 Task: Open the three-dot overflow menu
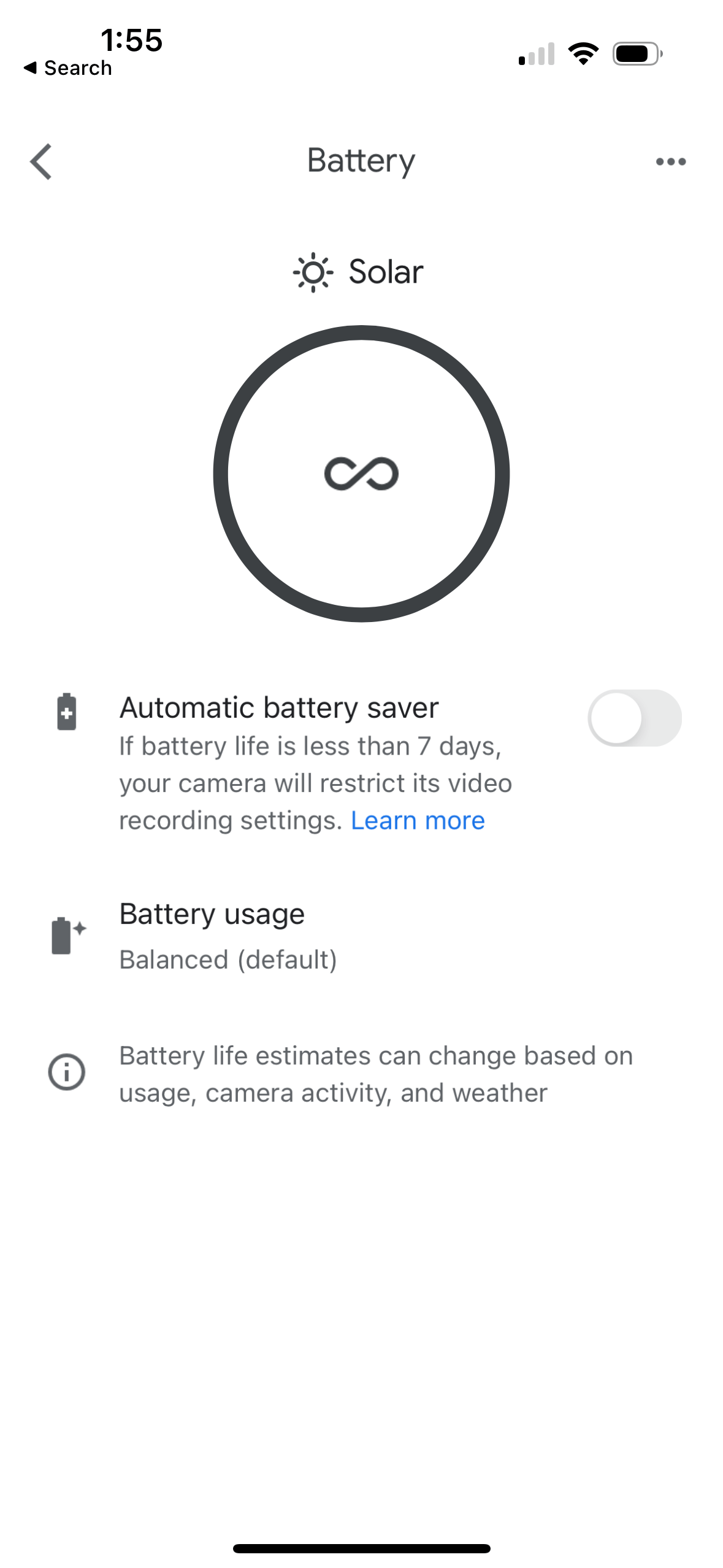pos(670,162)
